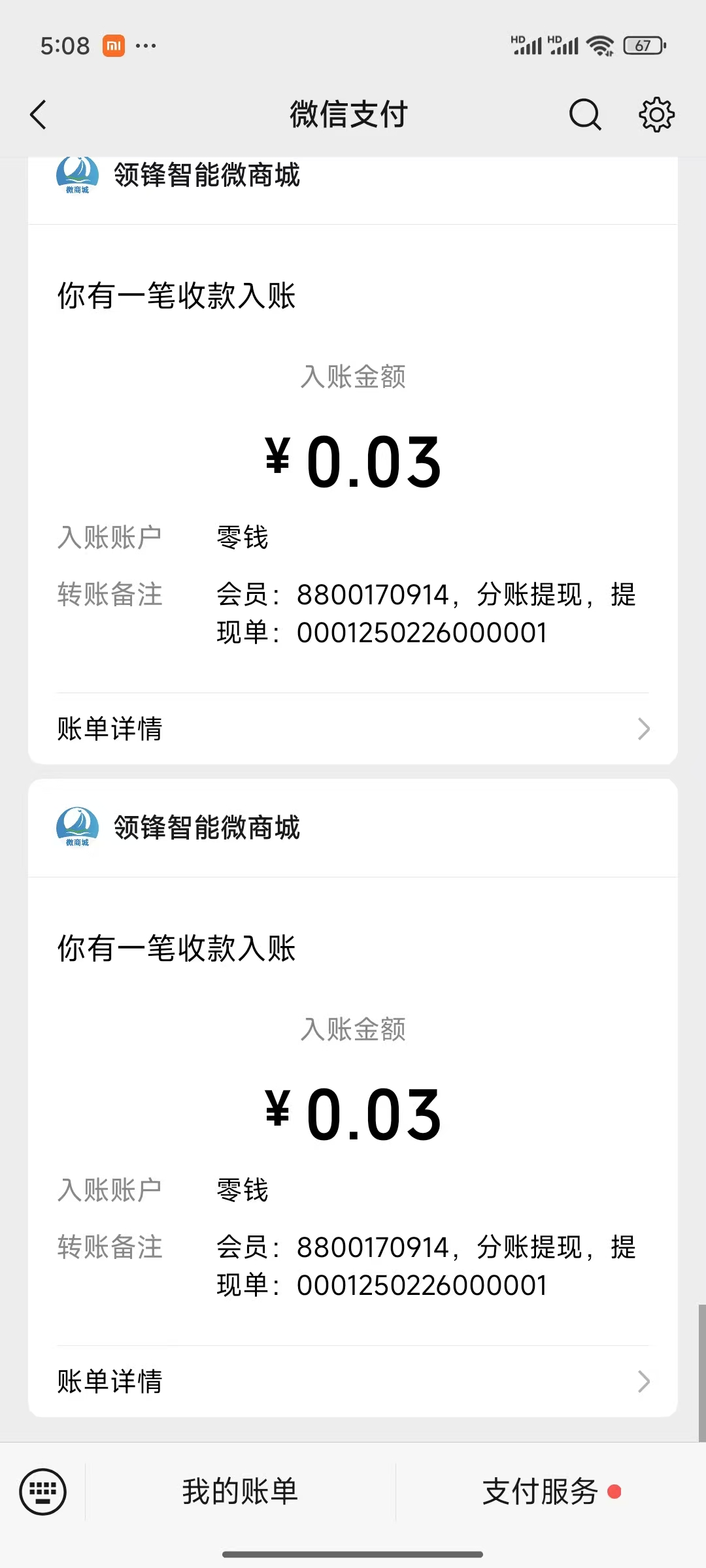Open the settings gear icon

[656, 115]
